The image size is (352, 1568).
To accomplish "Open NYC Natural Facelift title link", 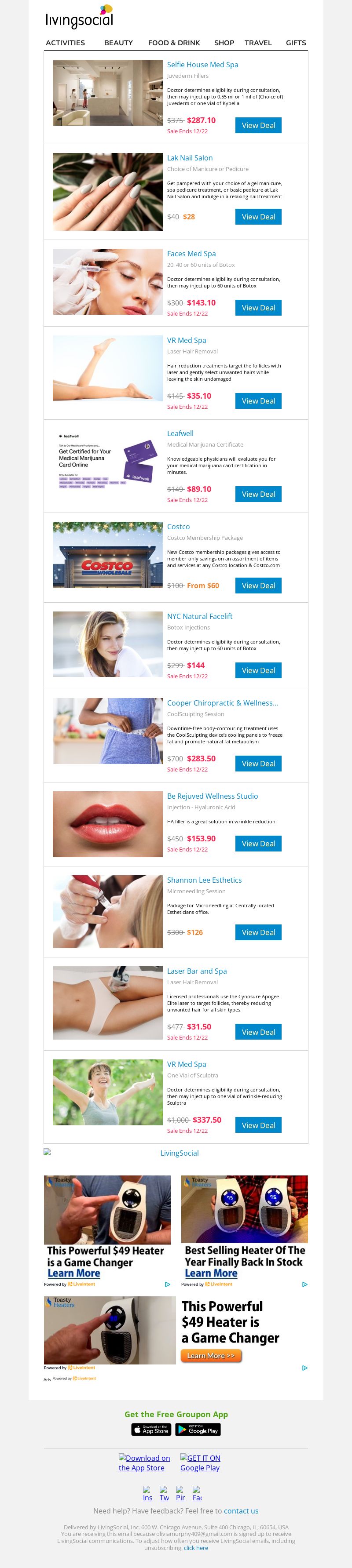I will [200, 616].
